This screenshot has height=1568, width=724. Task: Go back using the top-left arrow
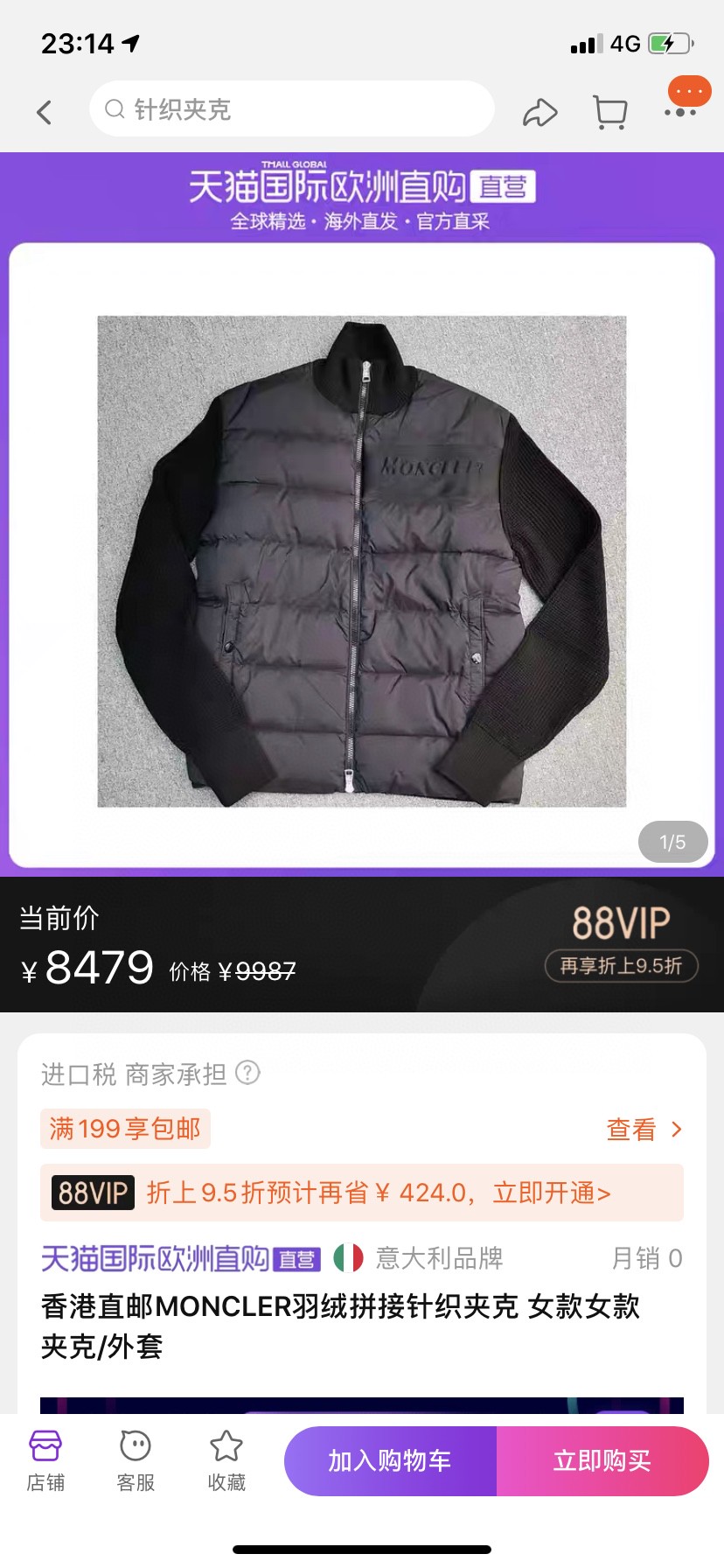(x=44, y=112)
